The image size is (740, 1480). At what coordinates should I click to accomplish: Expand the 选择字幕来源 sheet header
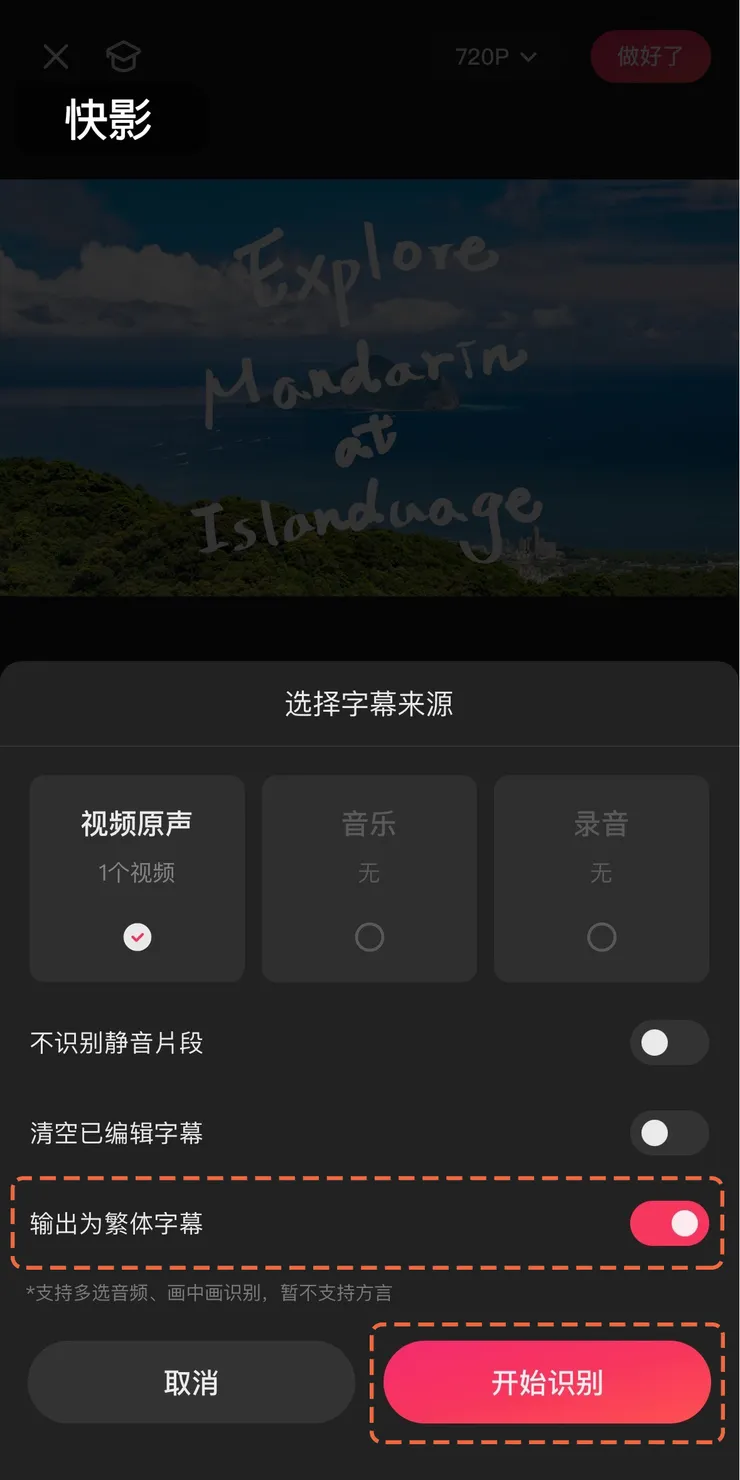click(x=370, y=704)
